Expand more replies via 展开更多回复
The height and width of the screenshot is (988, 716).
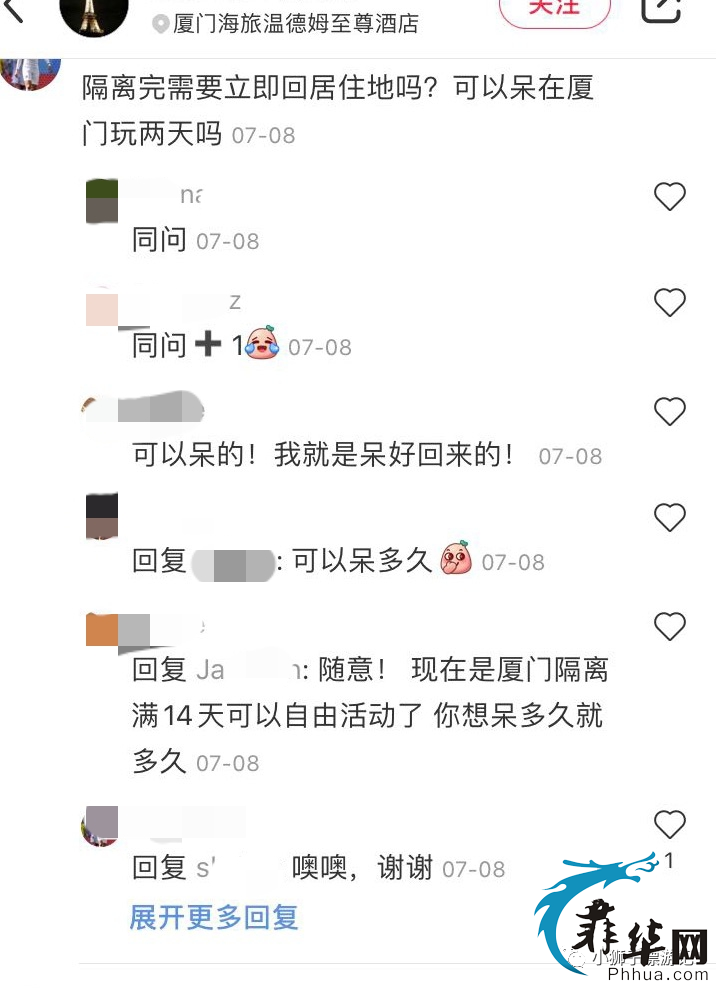pos(214,916)
